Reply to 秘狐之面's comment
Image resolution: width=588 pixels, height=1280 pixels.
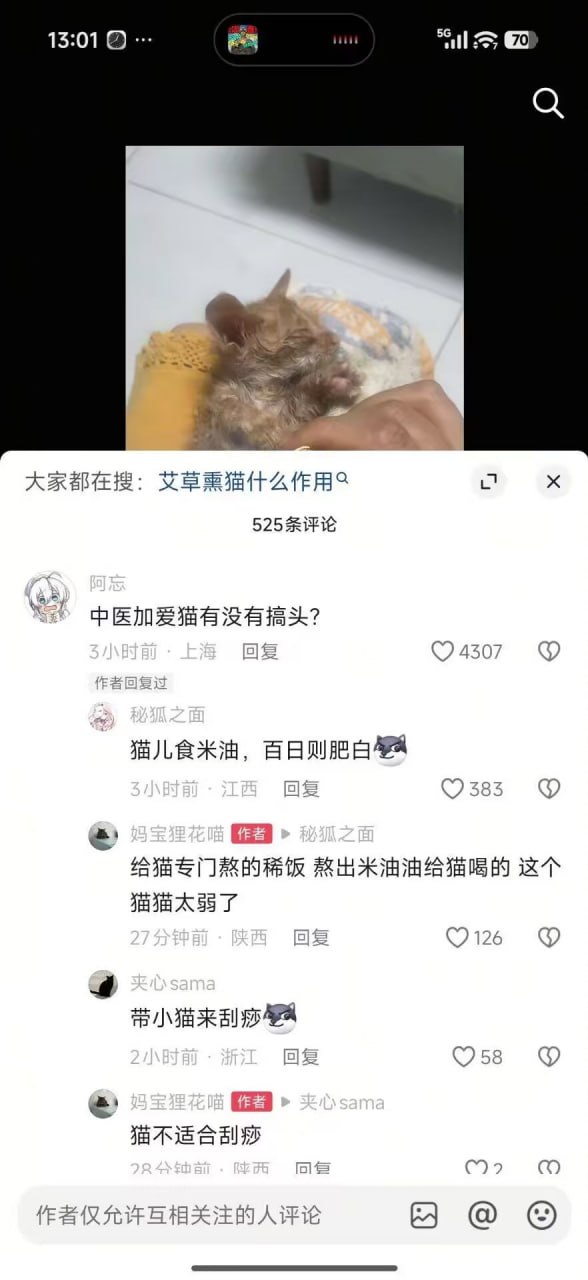301,788
